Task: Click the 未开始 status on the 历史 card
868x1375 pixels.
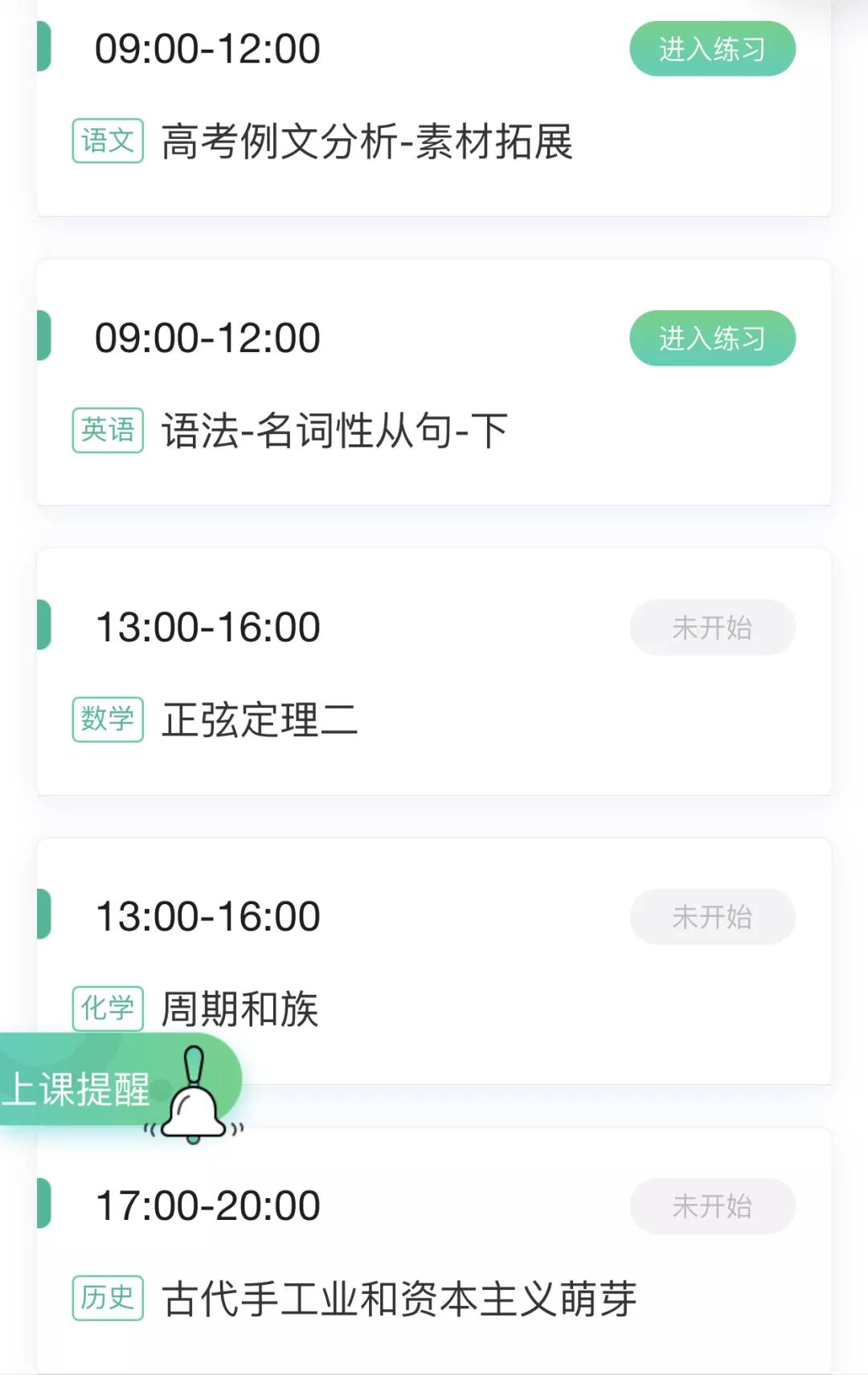Action: coord(712,1205)
